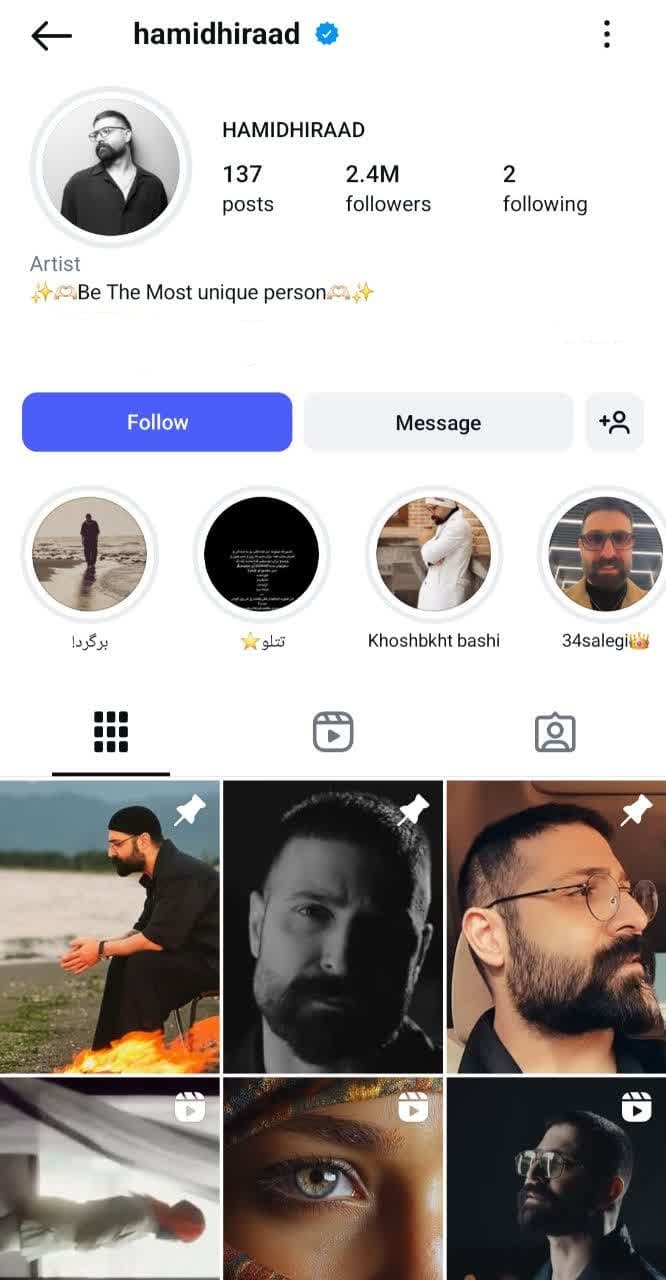Open the Khoshbkht bashi highlight
Screen dimensions: 666x1280
433,554
